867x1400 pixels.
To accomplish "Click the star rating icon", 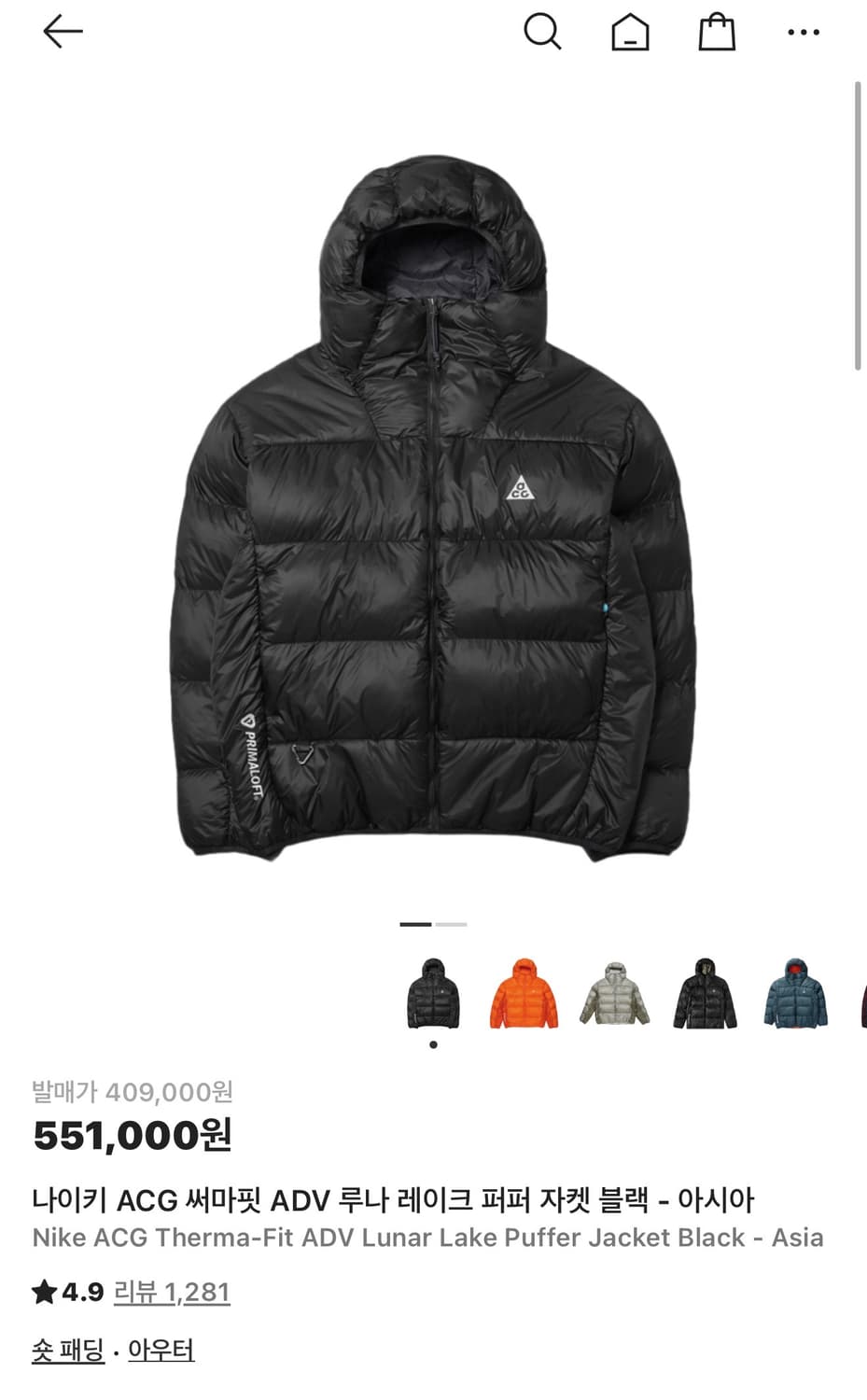I will coord(44,1293).
